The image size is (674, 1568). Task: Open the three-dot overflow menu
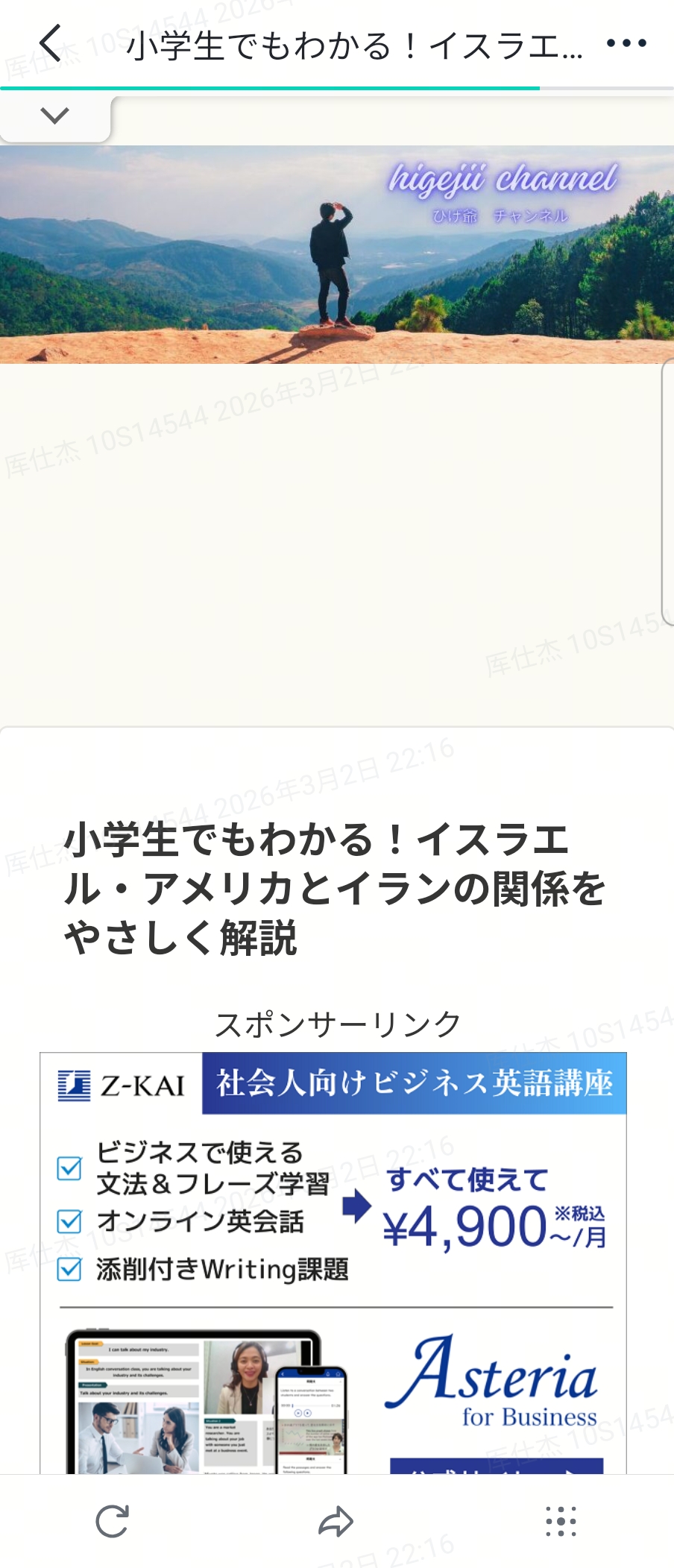[x=626, y=43]
